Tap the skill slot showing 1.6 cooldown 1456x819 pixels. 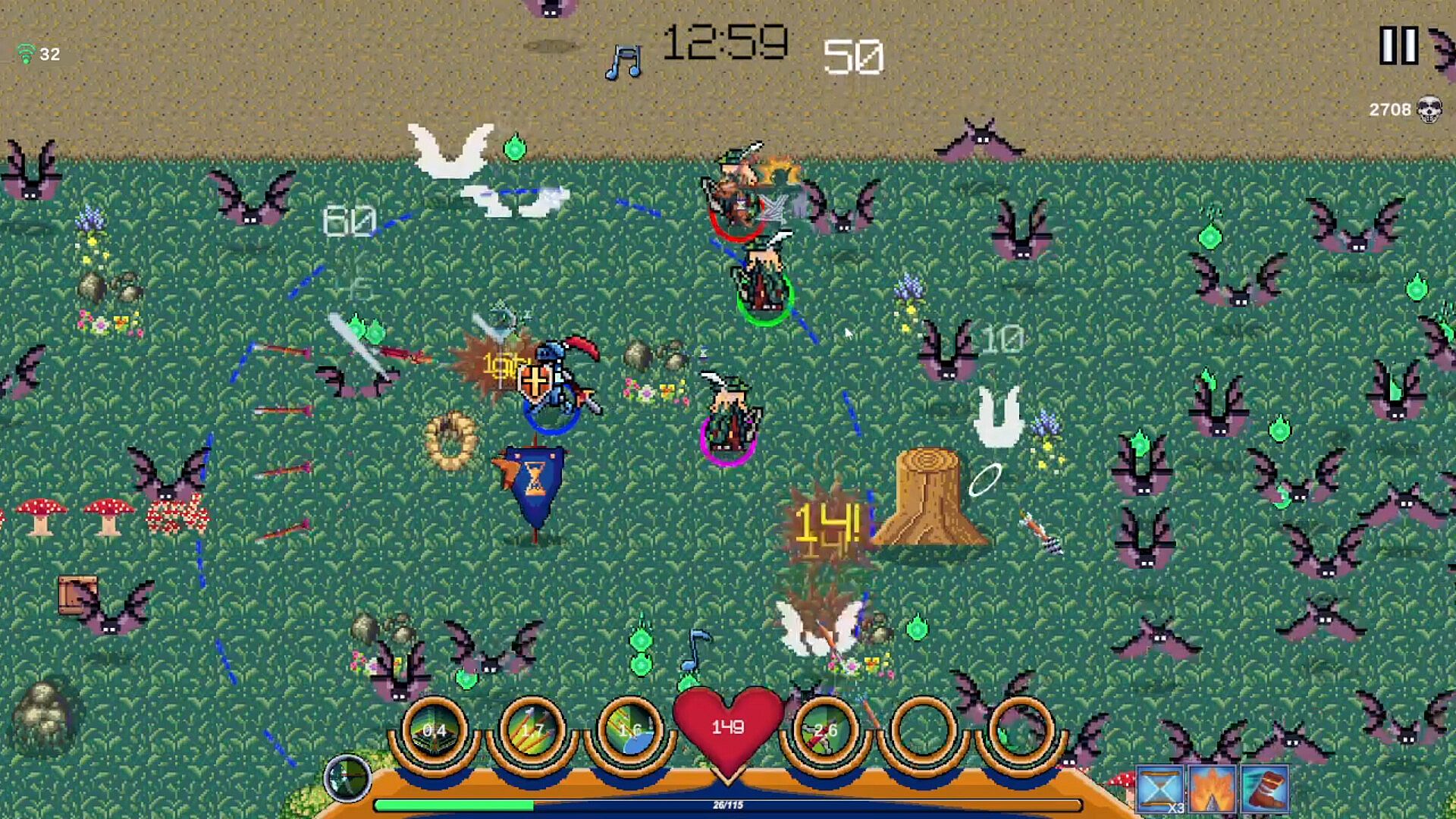pos(629,730)
